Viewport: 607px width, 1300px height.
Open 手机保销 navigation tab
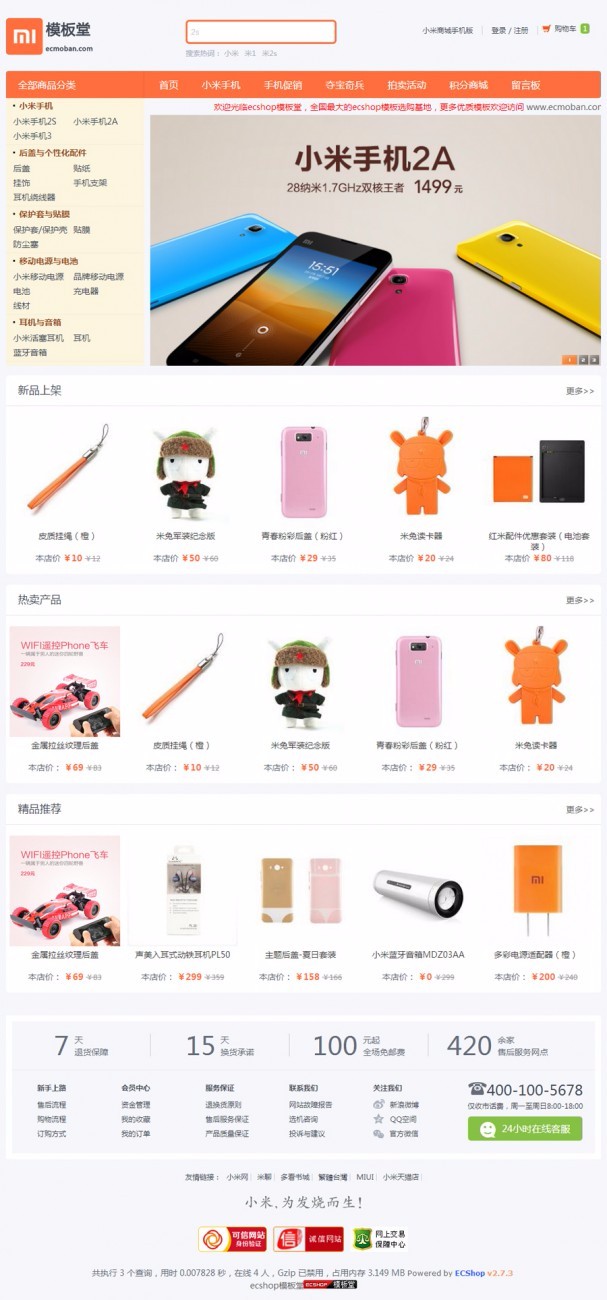tap(283, 85)
